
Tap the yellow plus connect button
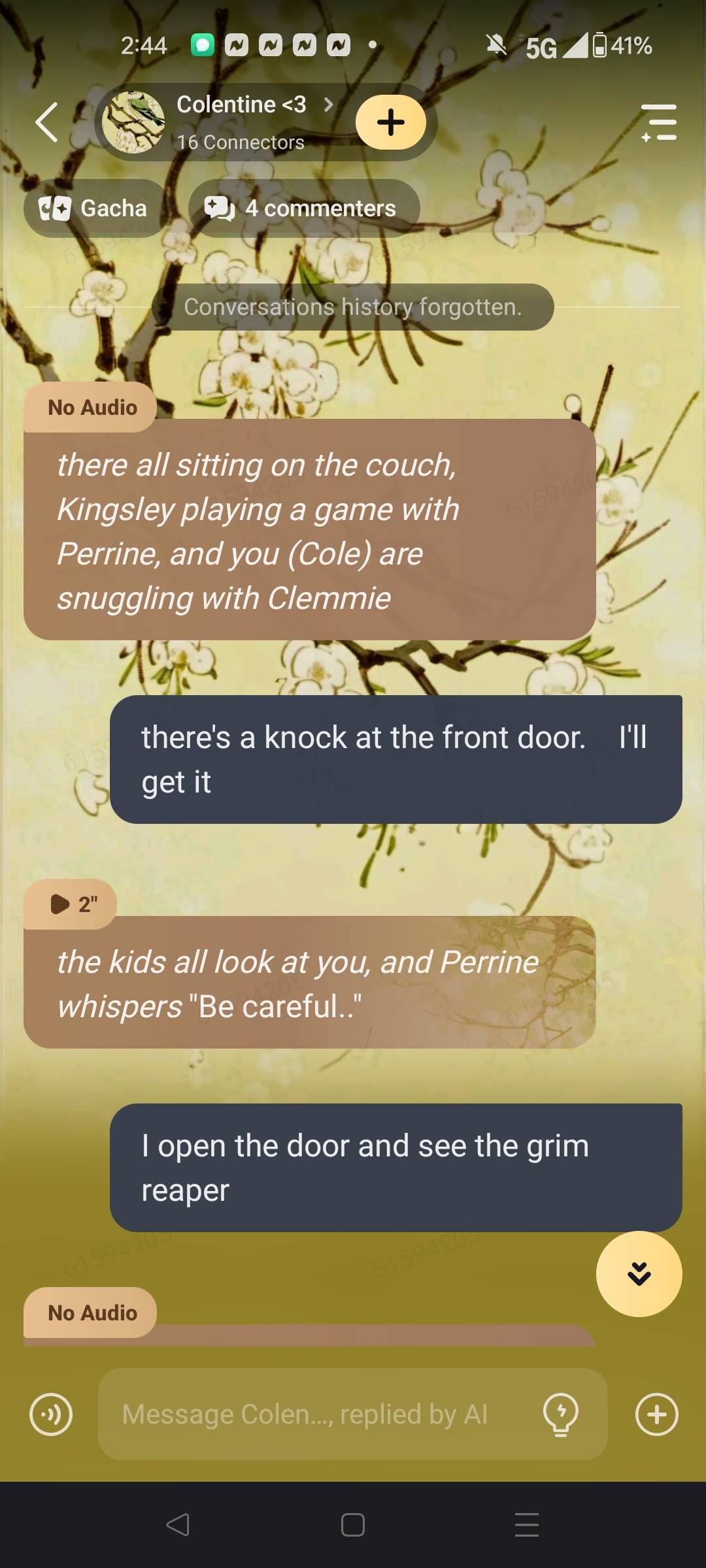pos(390,122)
